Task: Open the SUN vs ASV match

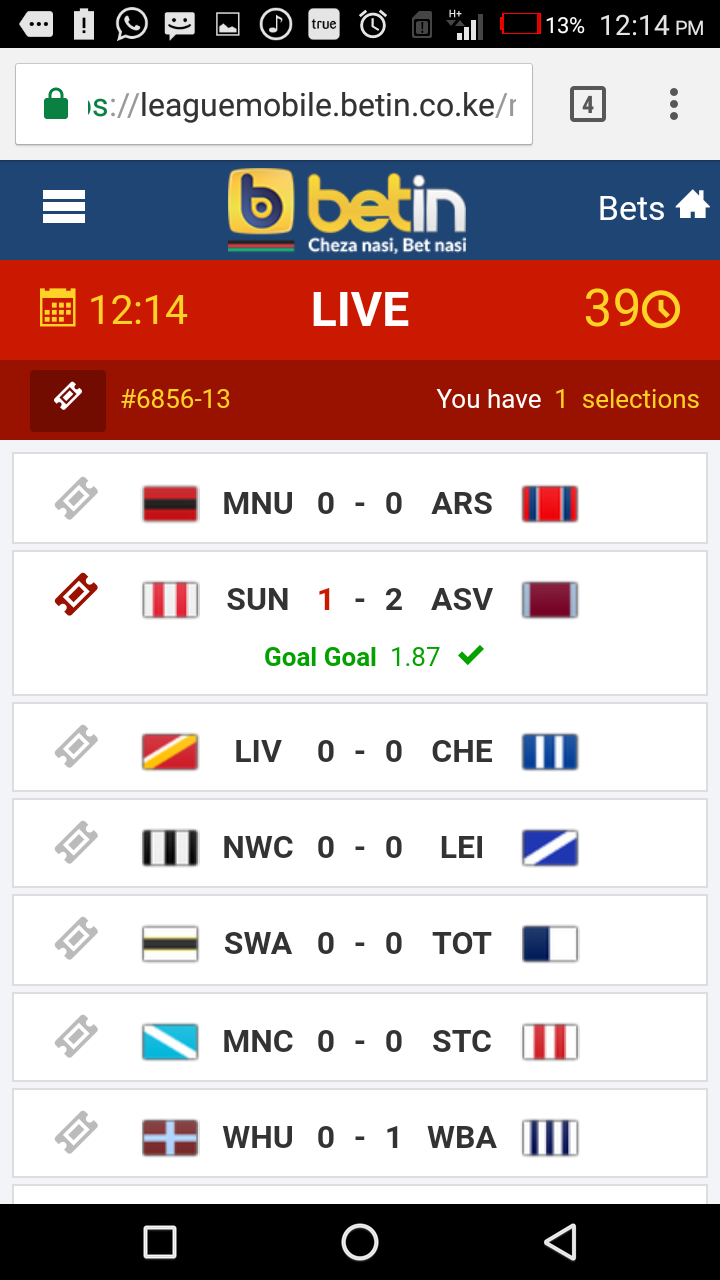Action: 360,600
